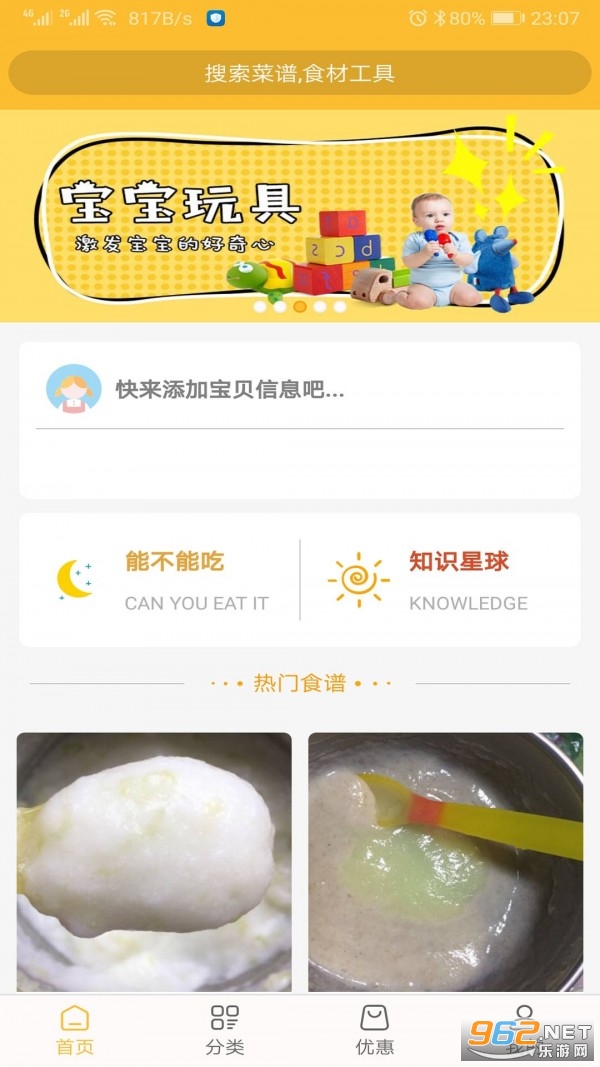View the white puree recipe card

154,860
